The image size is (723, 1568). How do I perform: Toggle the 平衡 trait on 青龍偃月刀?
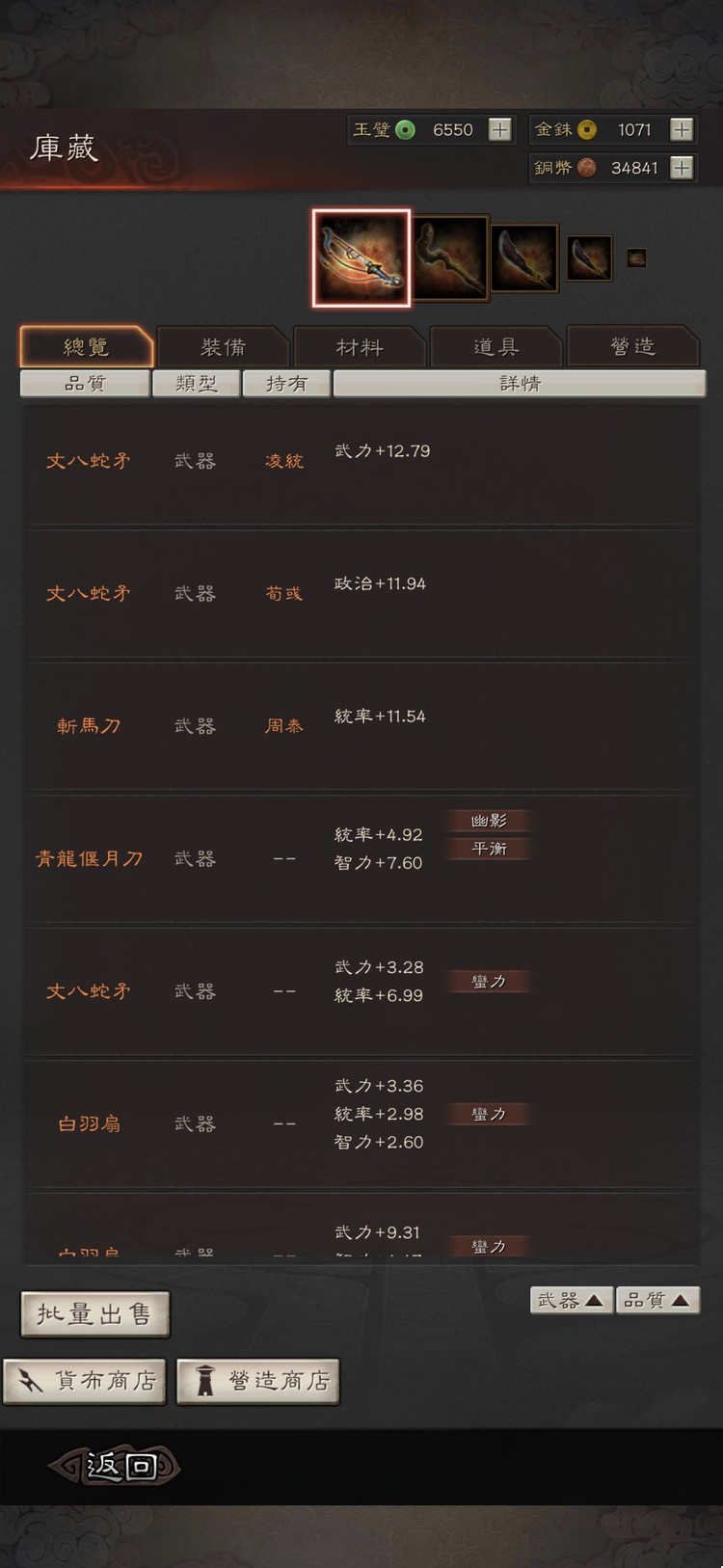(x=488, y=849)
